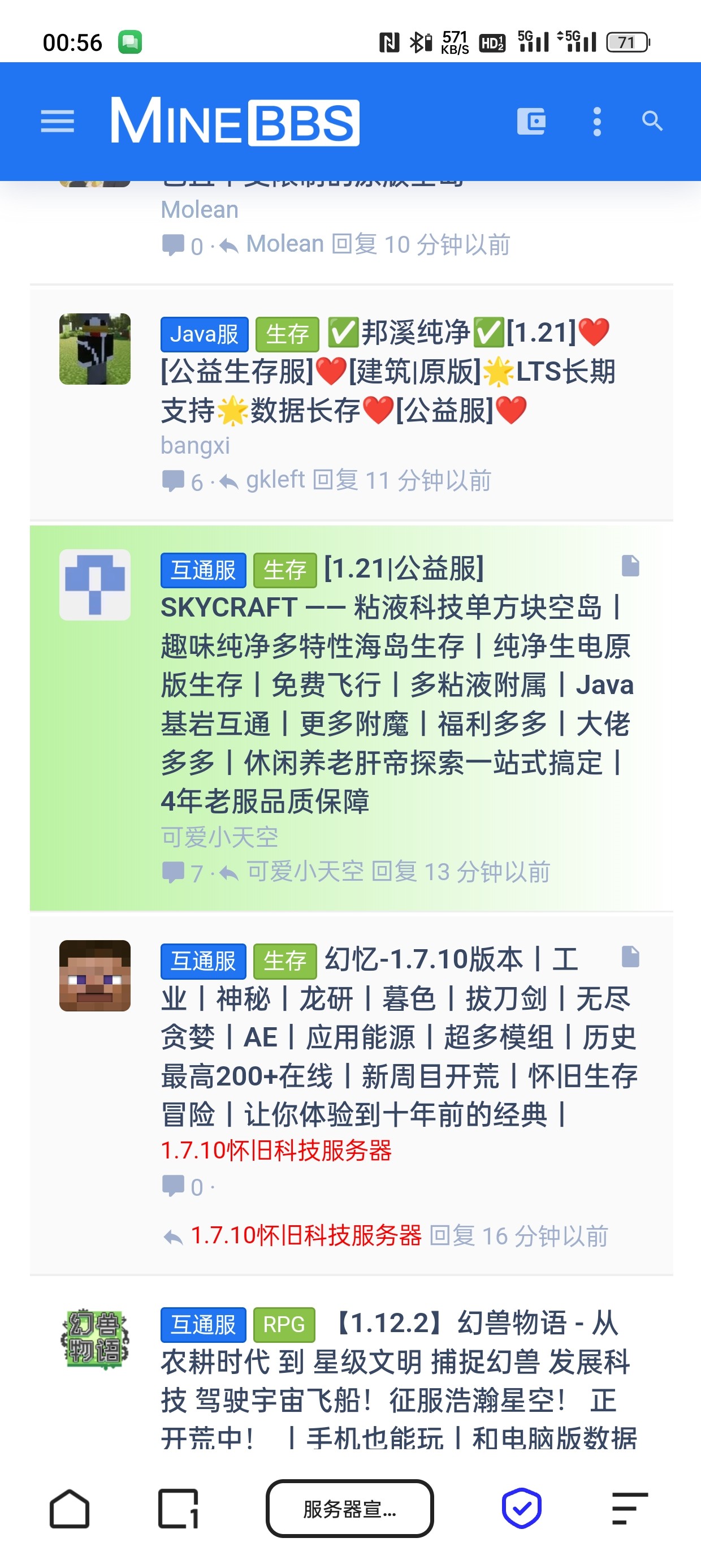Open the three-dot overflow menu
The width and height of the screenshot is (701, 1568).
pos(597,122)
